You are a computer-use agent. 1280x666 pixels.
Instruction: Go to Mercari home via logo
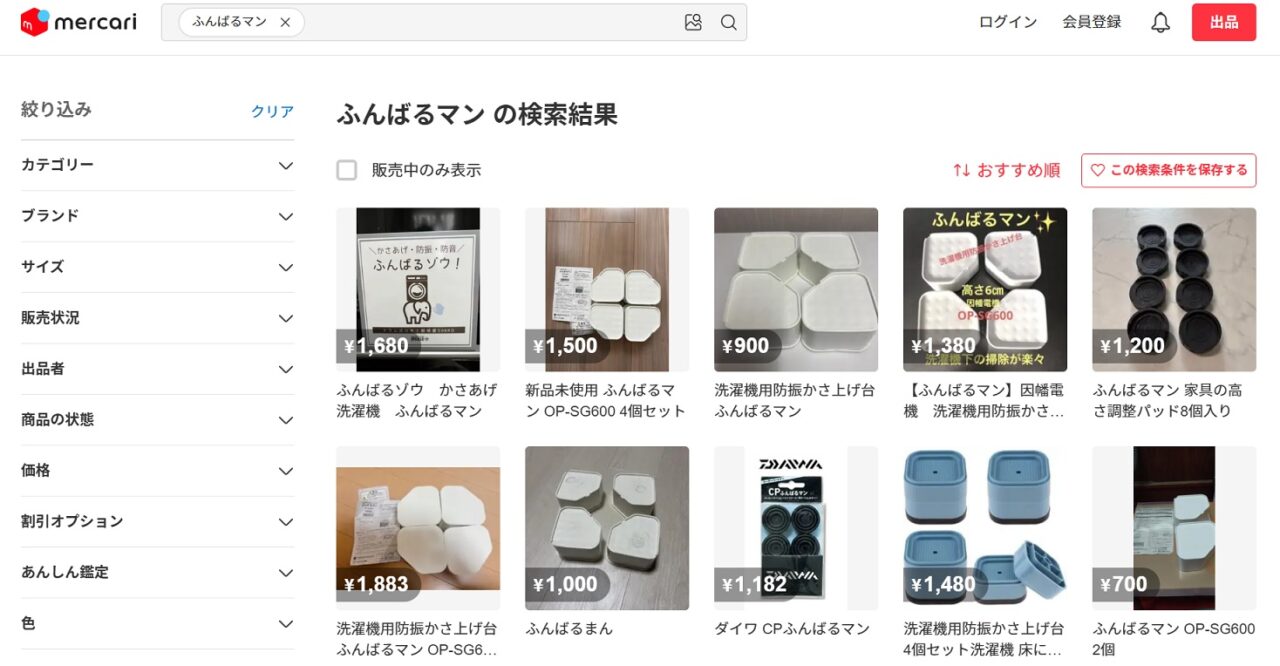(x=78, y=22)
